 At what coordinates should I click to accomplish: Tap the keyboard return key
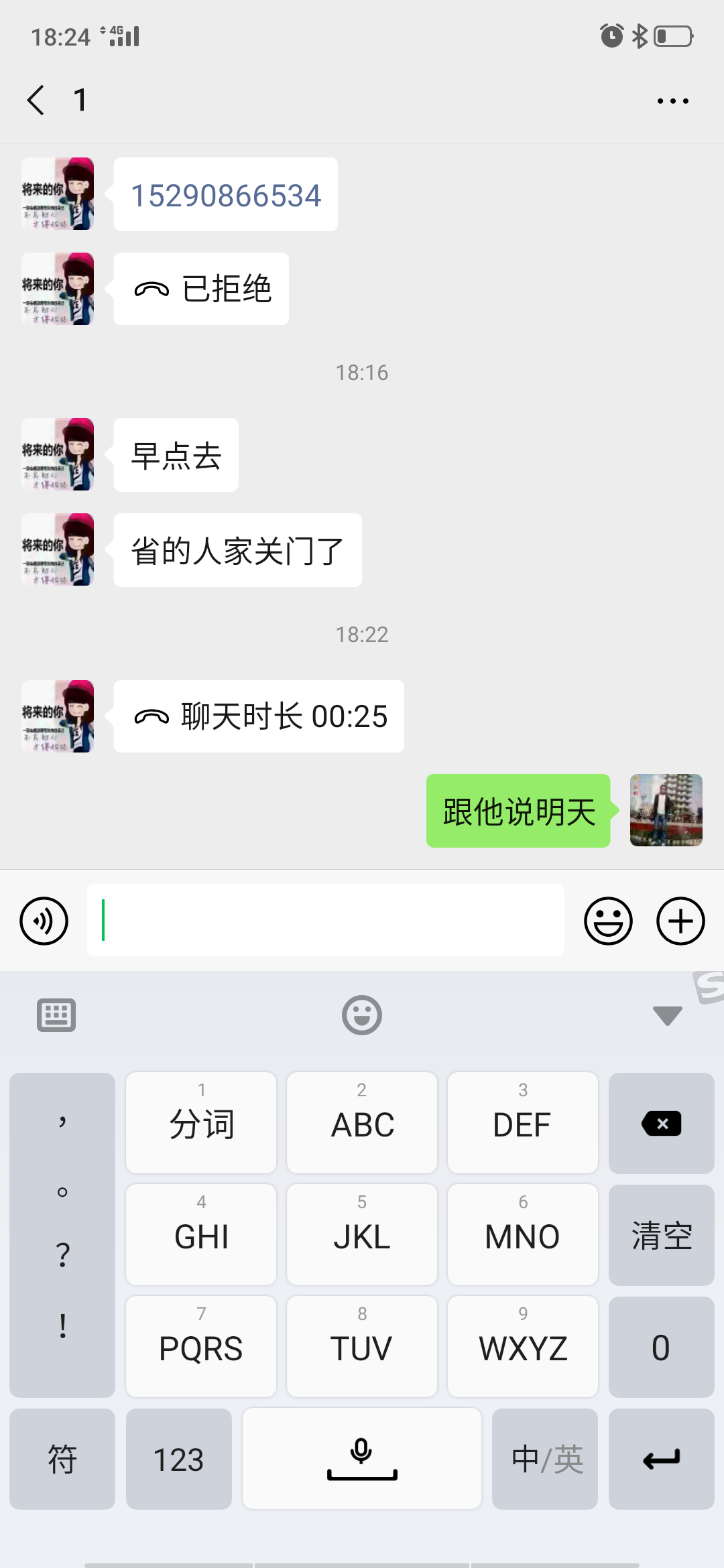point(661,1459)
